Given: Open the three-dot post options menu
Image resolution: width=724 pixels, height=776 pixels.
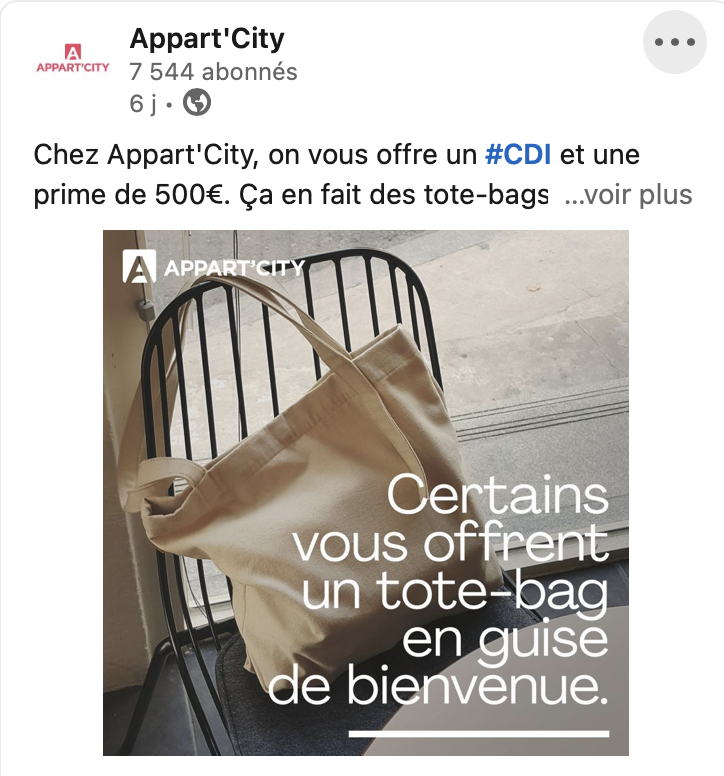Looking at the screenshot, I should pos(675,42).
